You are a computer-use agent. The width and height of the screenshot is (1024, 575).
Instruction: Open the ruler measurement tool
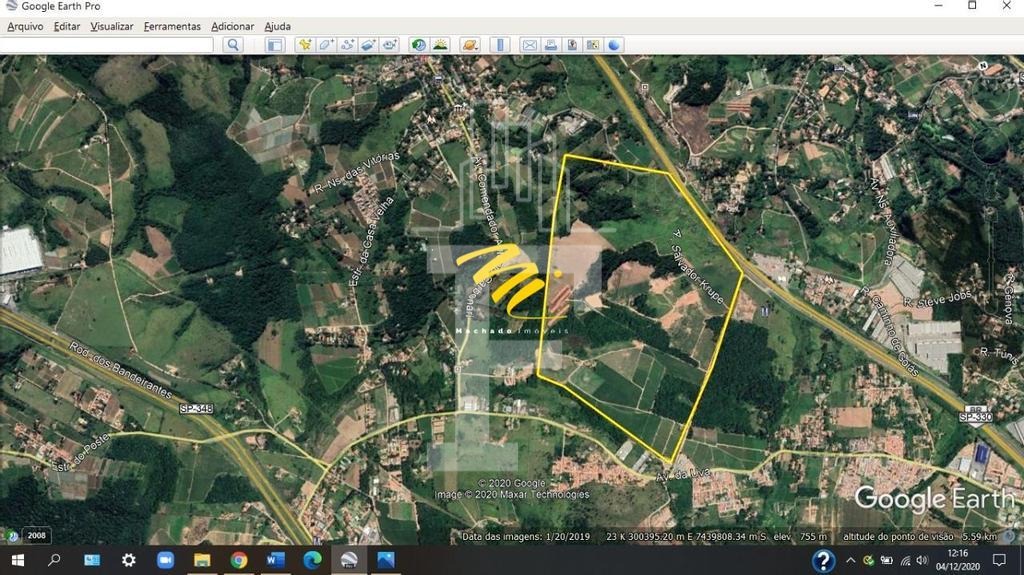pyautogui.click(x=501, y=45)
